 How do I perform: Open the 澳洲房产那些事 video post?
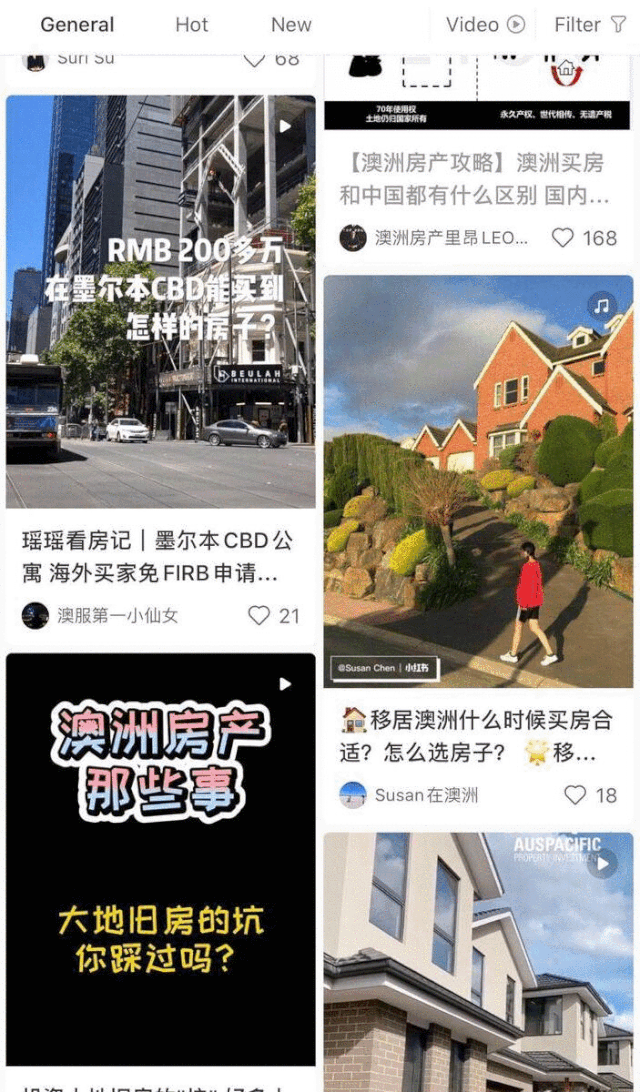(160, 859)
